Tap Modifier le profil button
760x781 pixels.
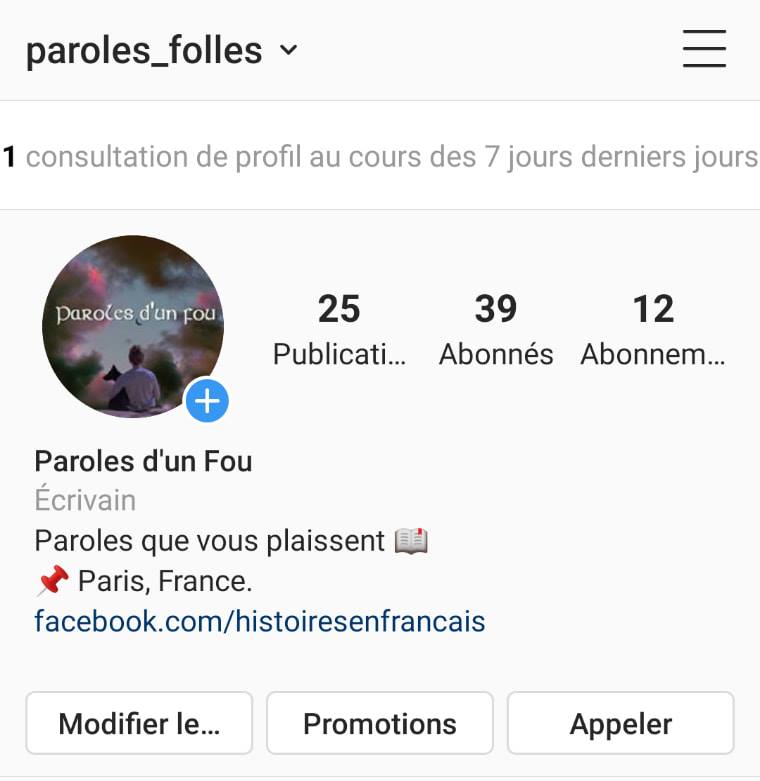(139, 723)
